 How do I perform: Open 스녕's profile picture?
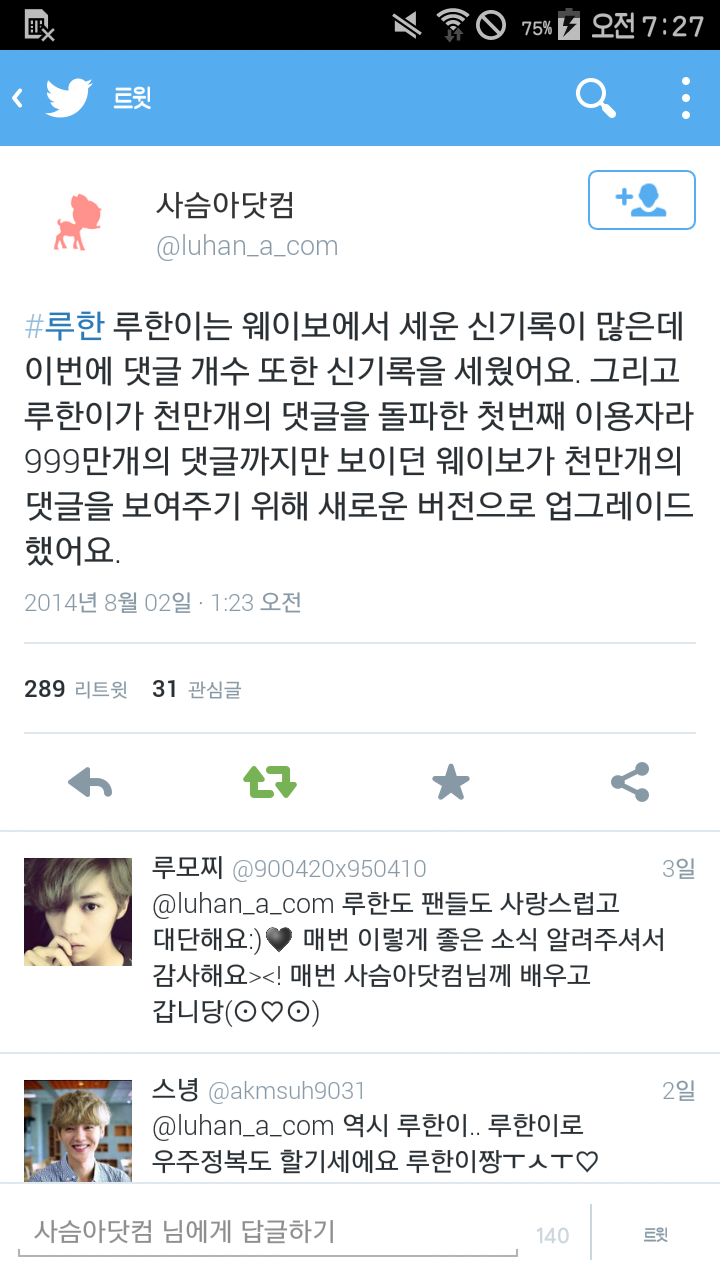(78, 1128)
